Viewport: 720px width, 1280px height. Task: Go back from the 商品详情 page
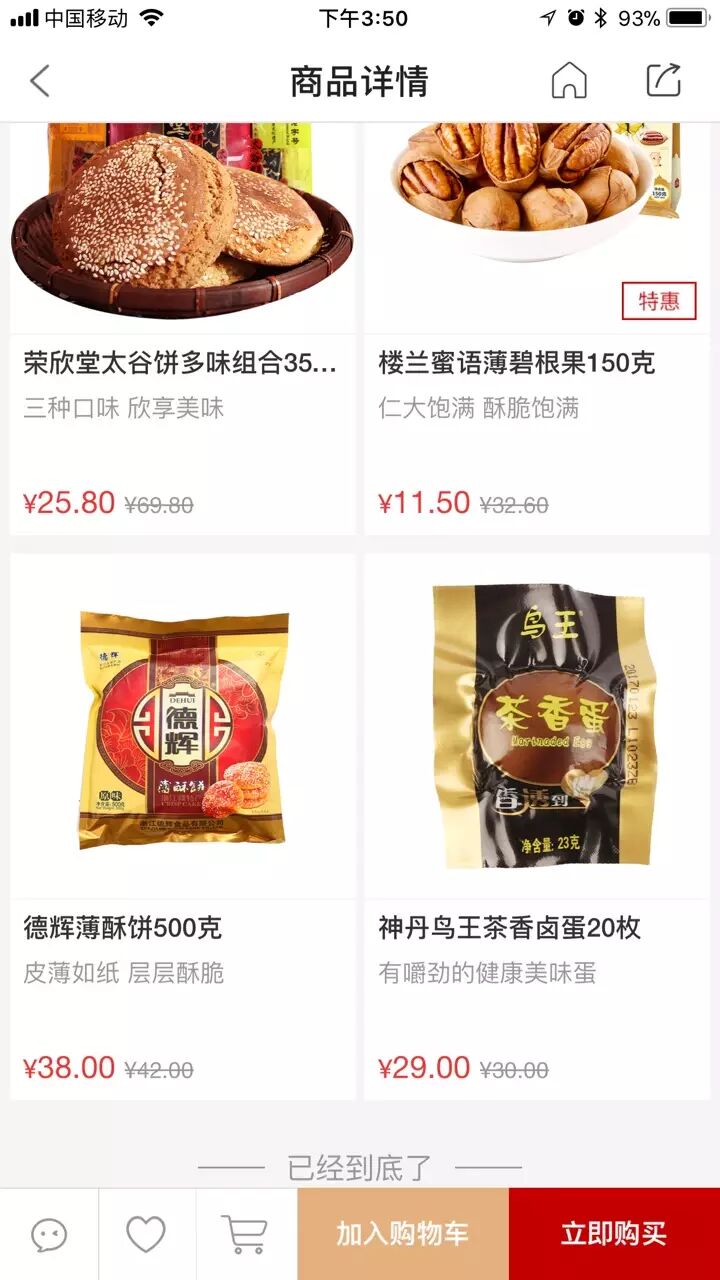pos(40,81)
